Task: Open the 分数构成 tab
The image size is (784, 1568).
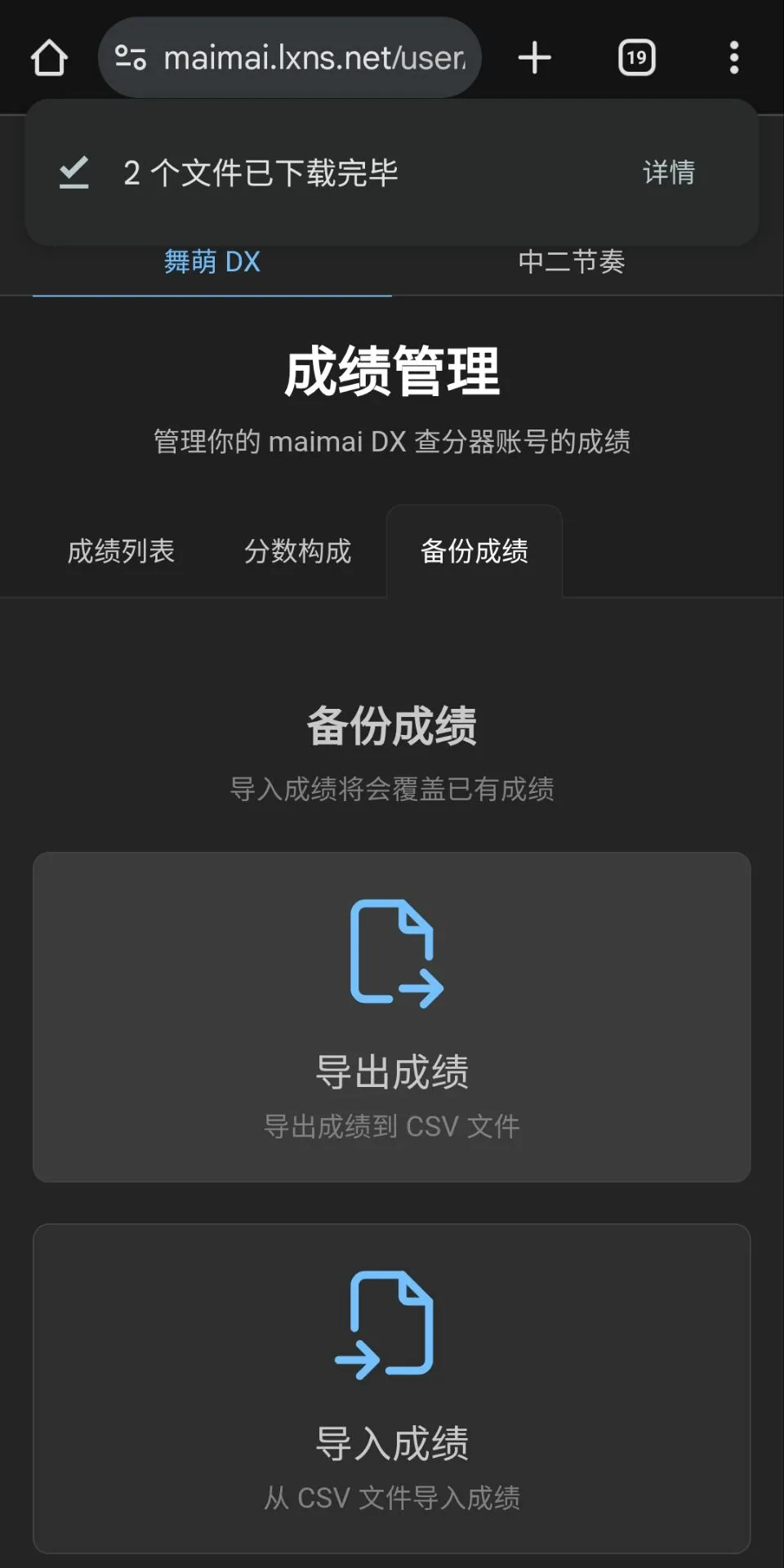Action: pyautogui.click(x=297, y=551)
